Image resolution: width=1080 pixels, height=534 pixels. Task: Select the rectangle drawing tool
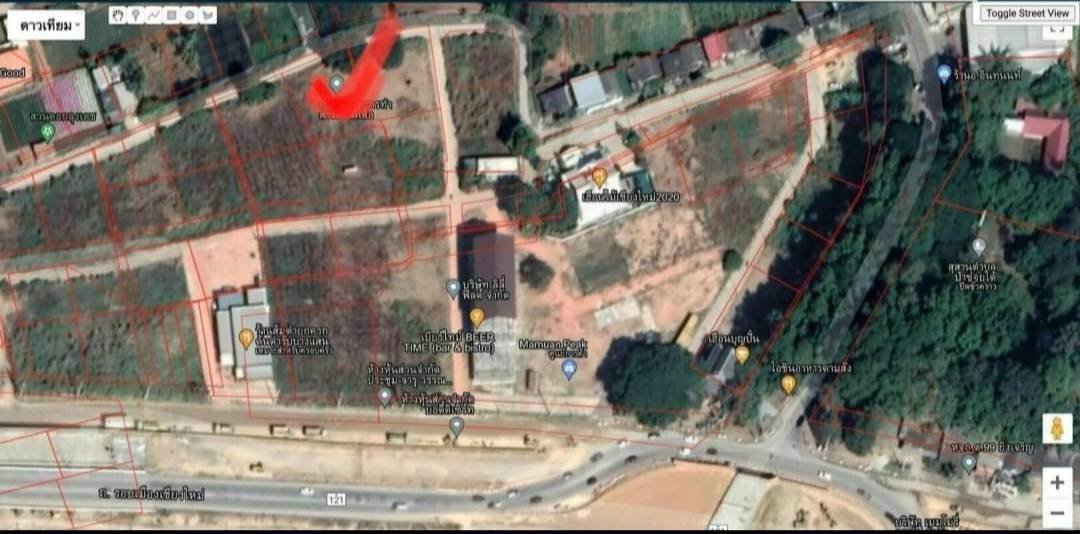tap(171, 15)
